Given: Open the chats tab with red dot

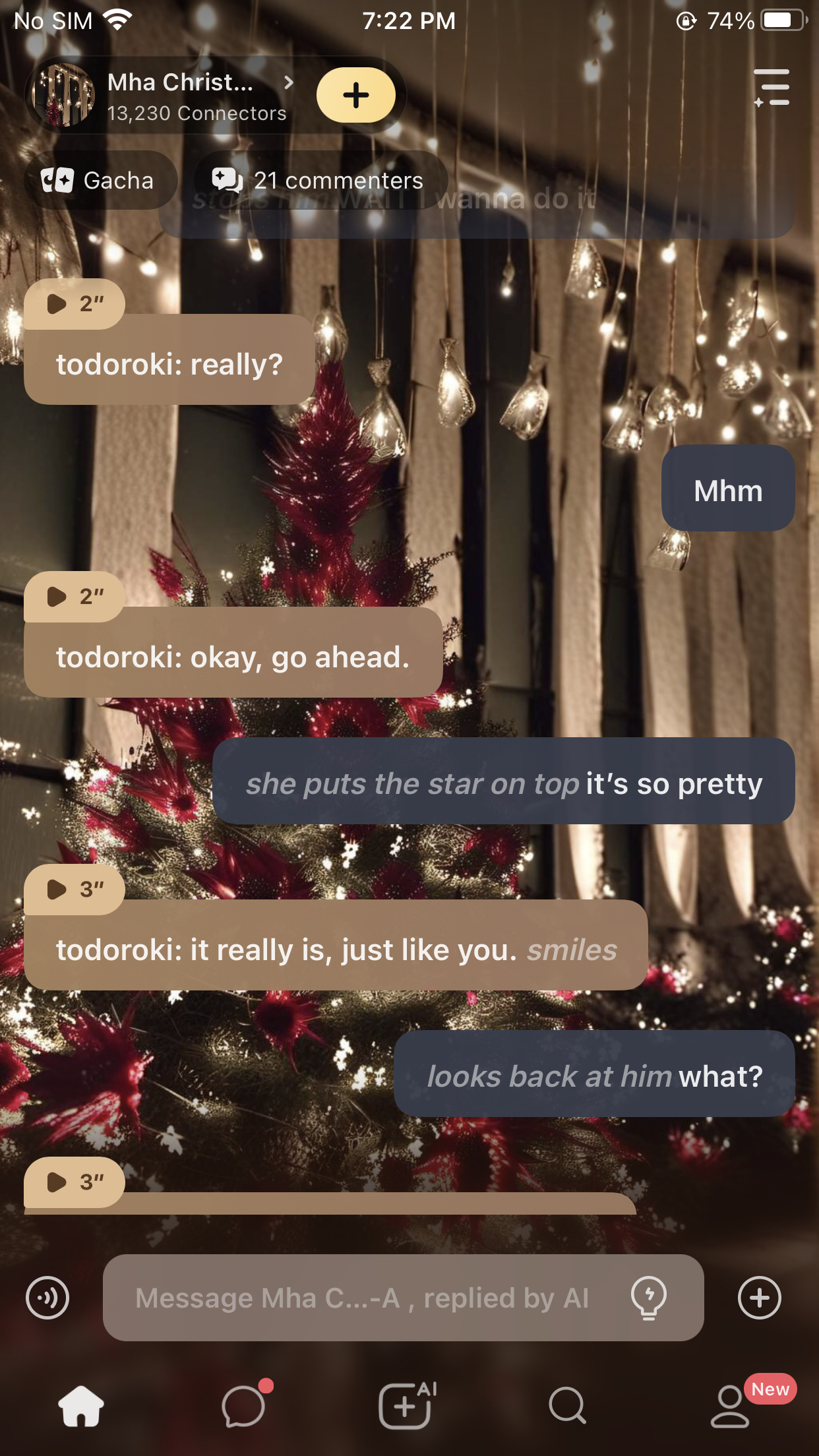Looking at the screenshot, I should 244,1406.
